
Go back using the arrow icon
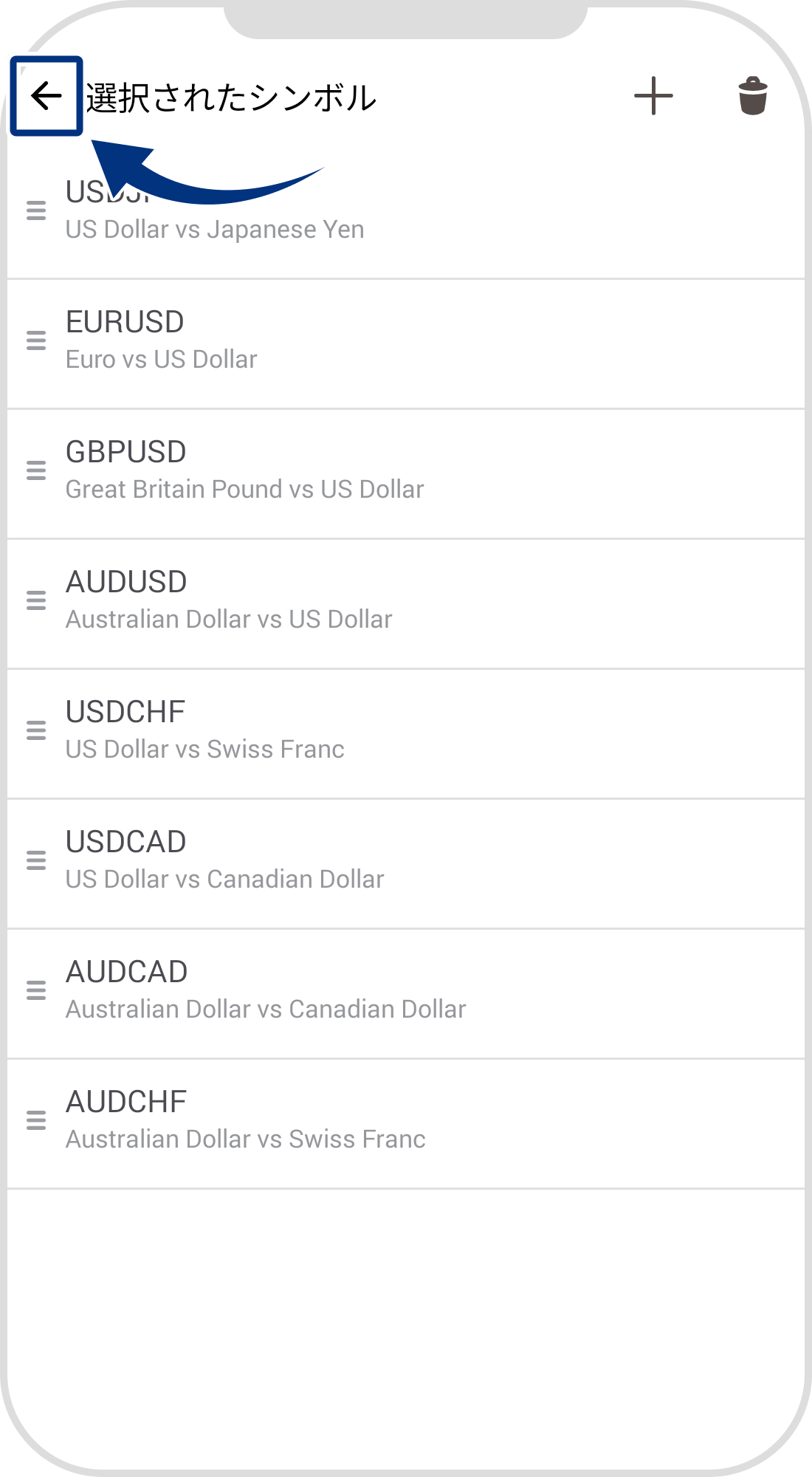click(x=46, y=96)
